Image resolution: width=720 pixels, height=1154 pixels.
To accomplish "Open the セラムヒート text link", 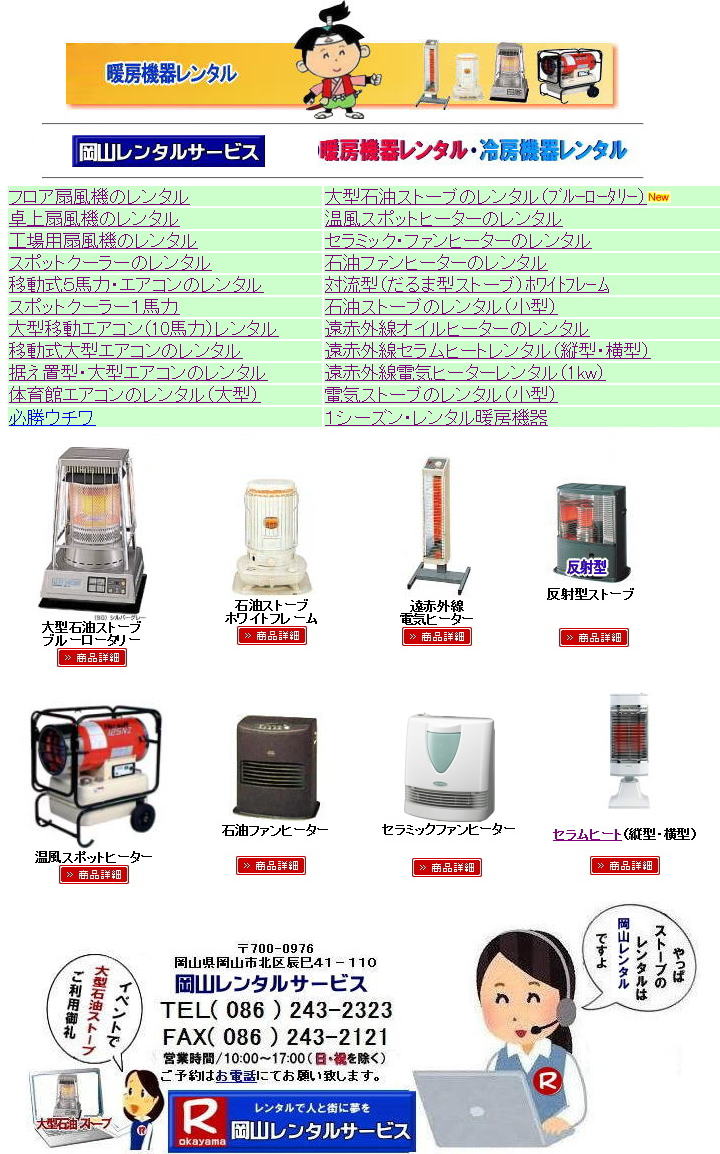I will pos(586,834).
